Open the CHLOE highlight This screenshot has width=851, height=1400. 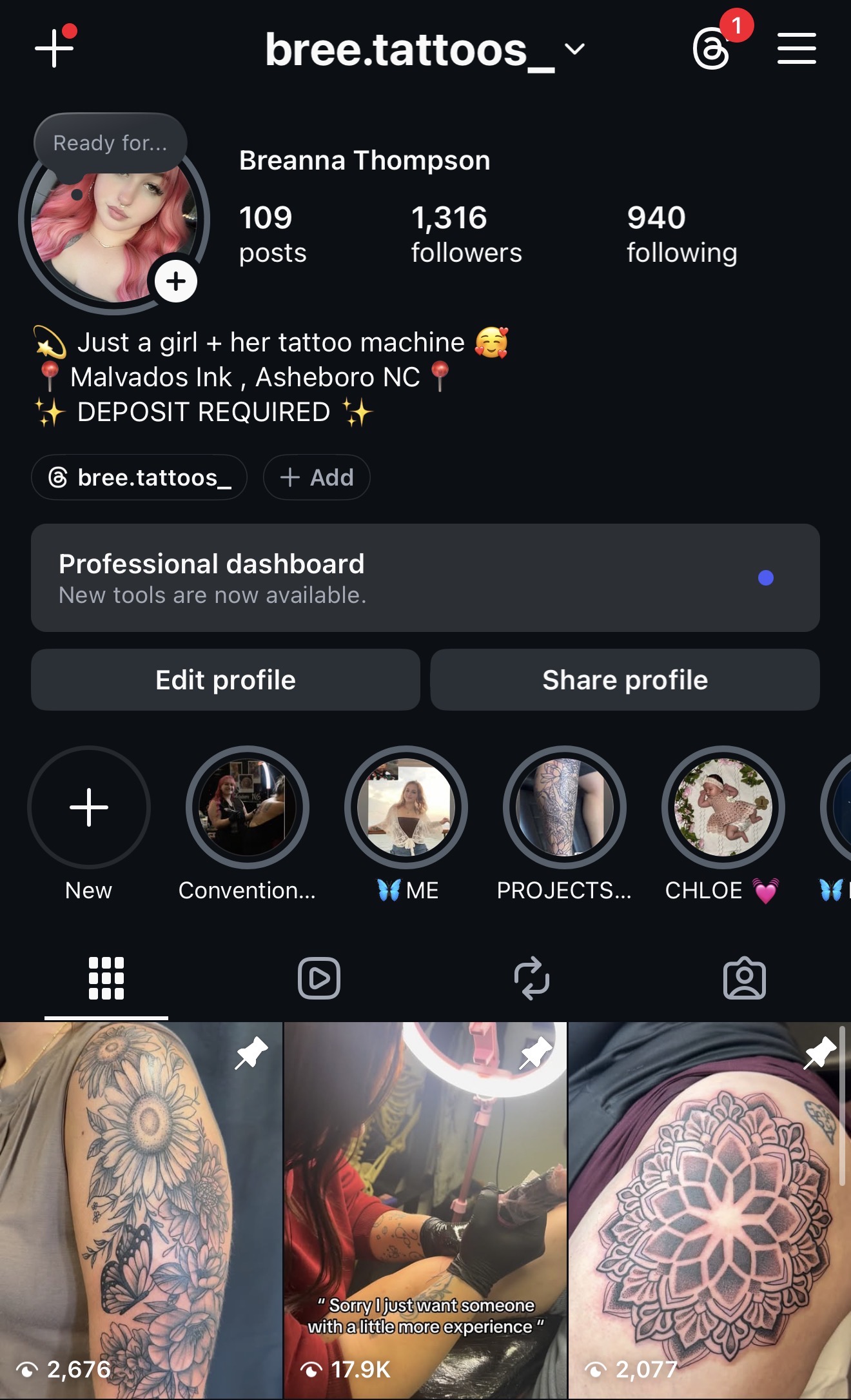721,807
